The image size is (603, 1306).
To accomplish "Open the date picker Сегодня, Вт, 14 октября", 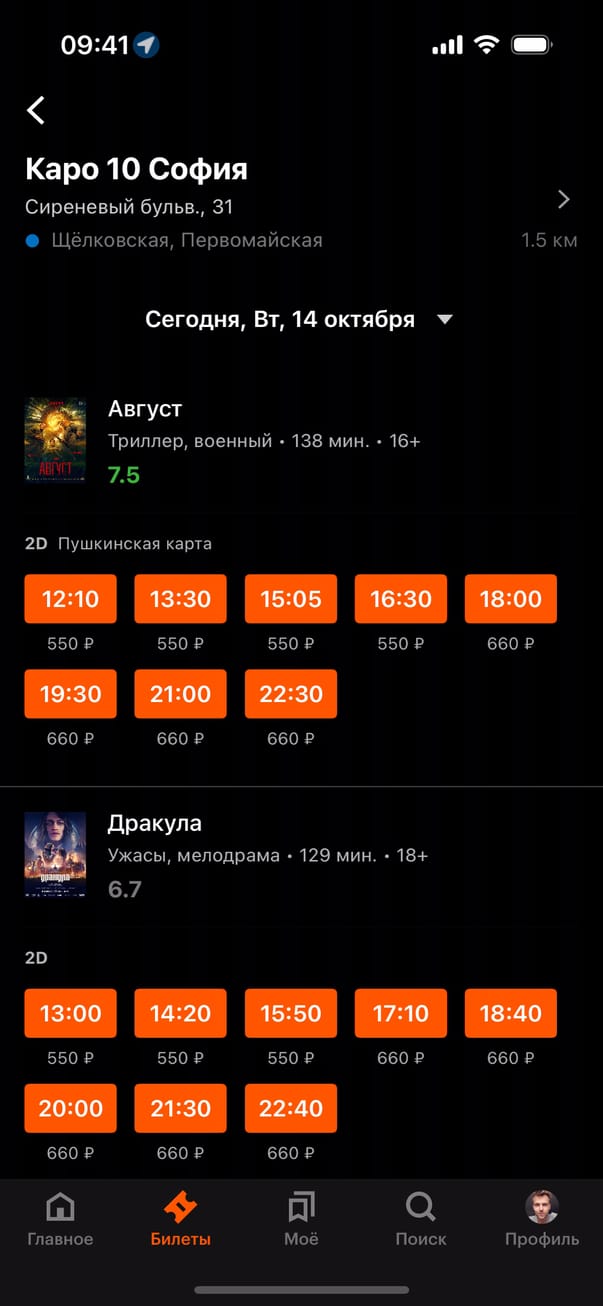I will pos(300,320).
